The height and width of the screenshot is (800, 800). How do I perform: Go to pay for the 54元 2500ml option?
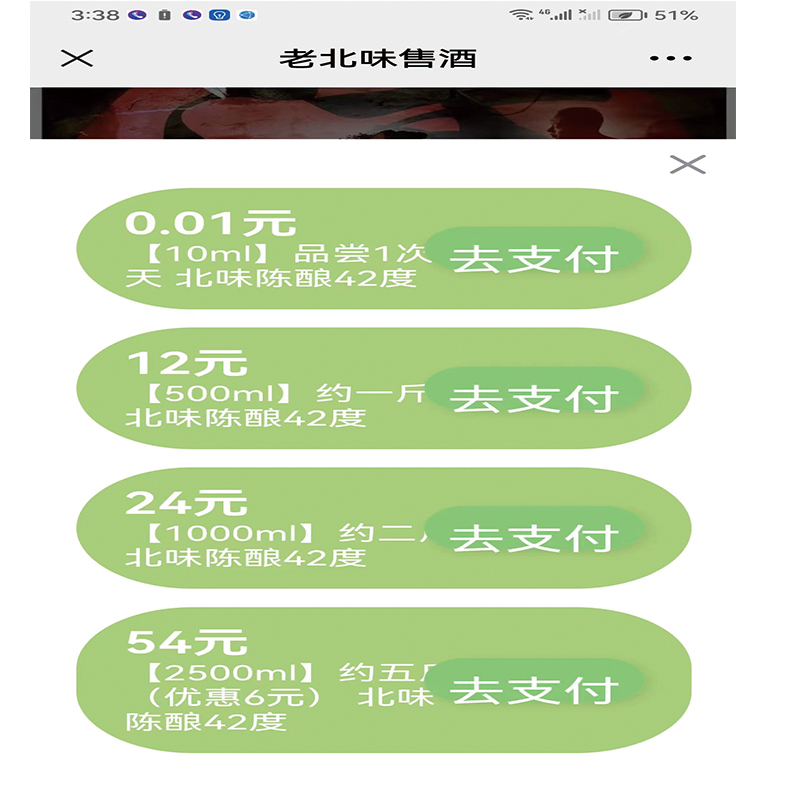click(534, 689)
